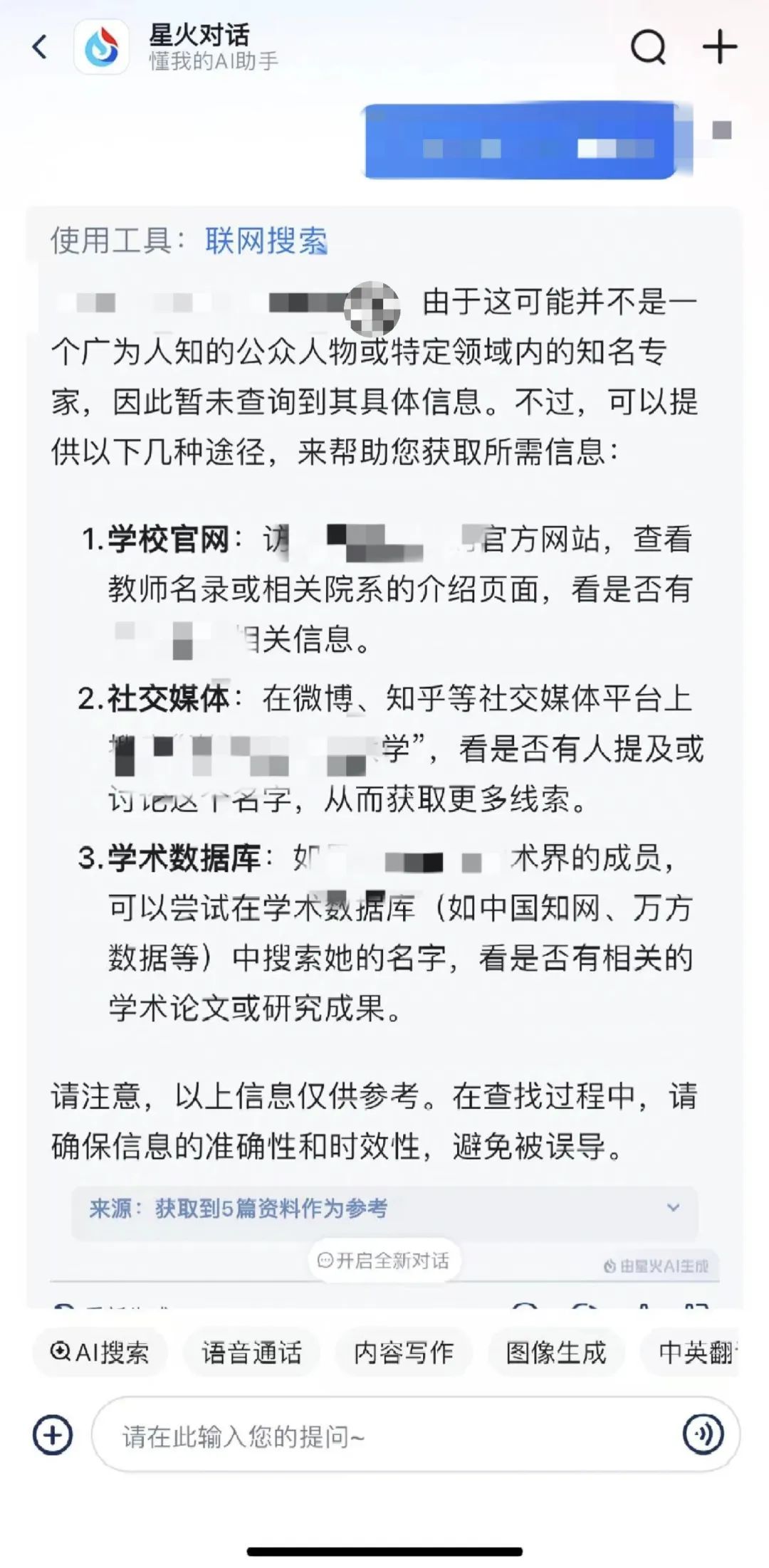Viewport: 769px width, 1568px height.
Task: Tap the voice input icon in the text box
Action: point(703,1435)
